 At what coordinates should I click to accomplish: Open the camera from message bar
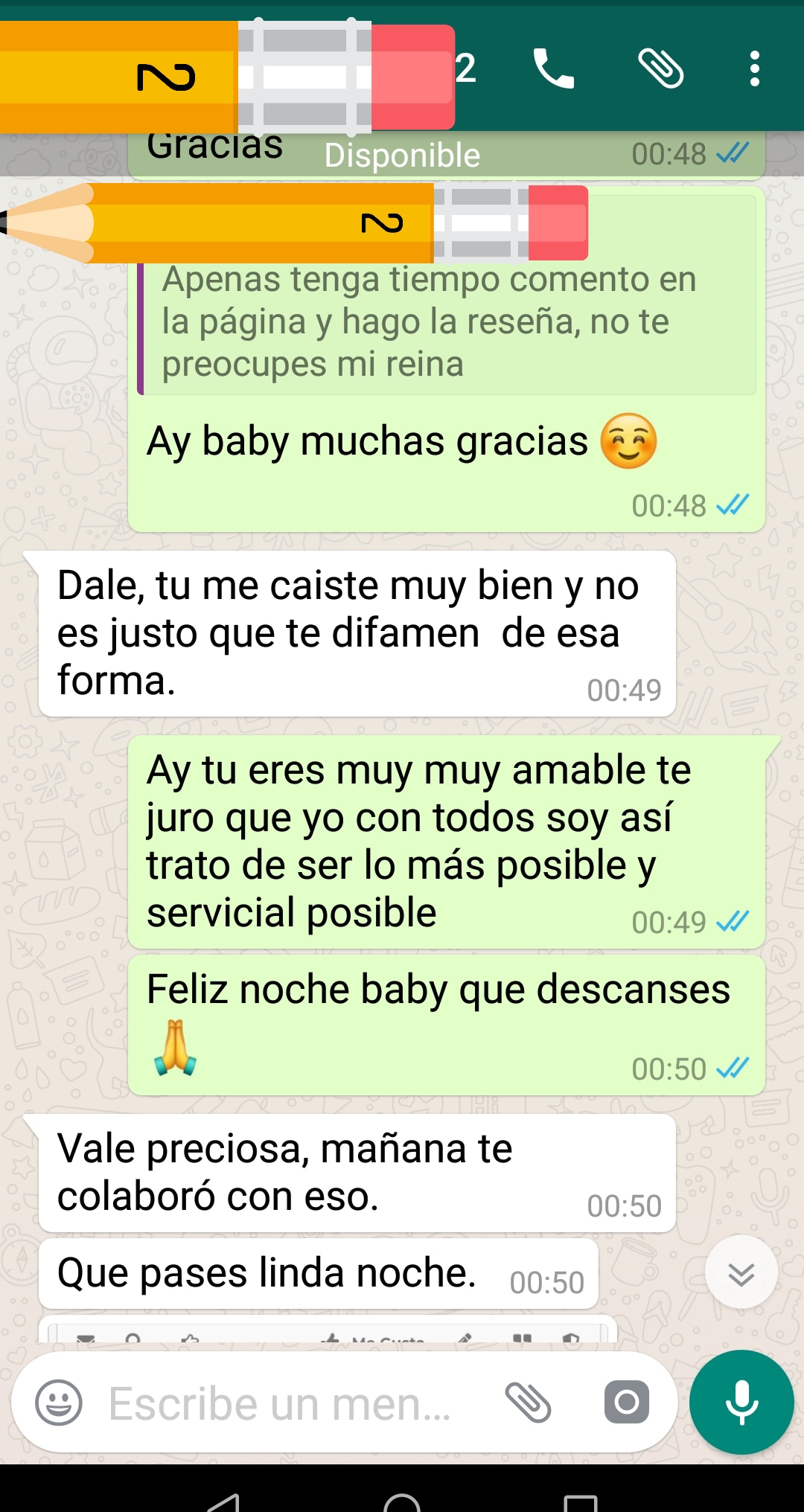(626, 1403)
